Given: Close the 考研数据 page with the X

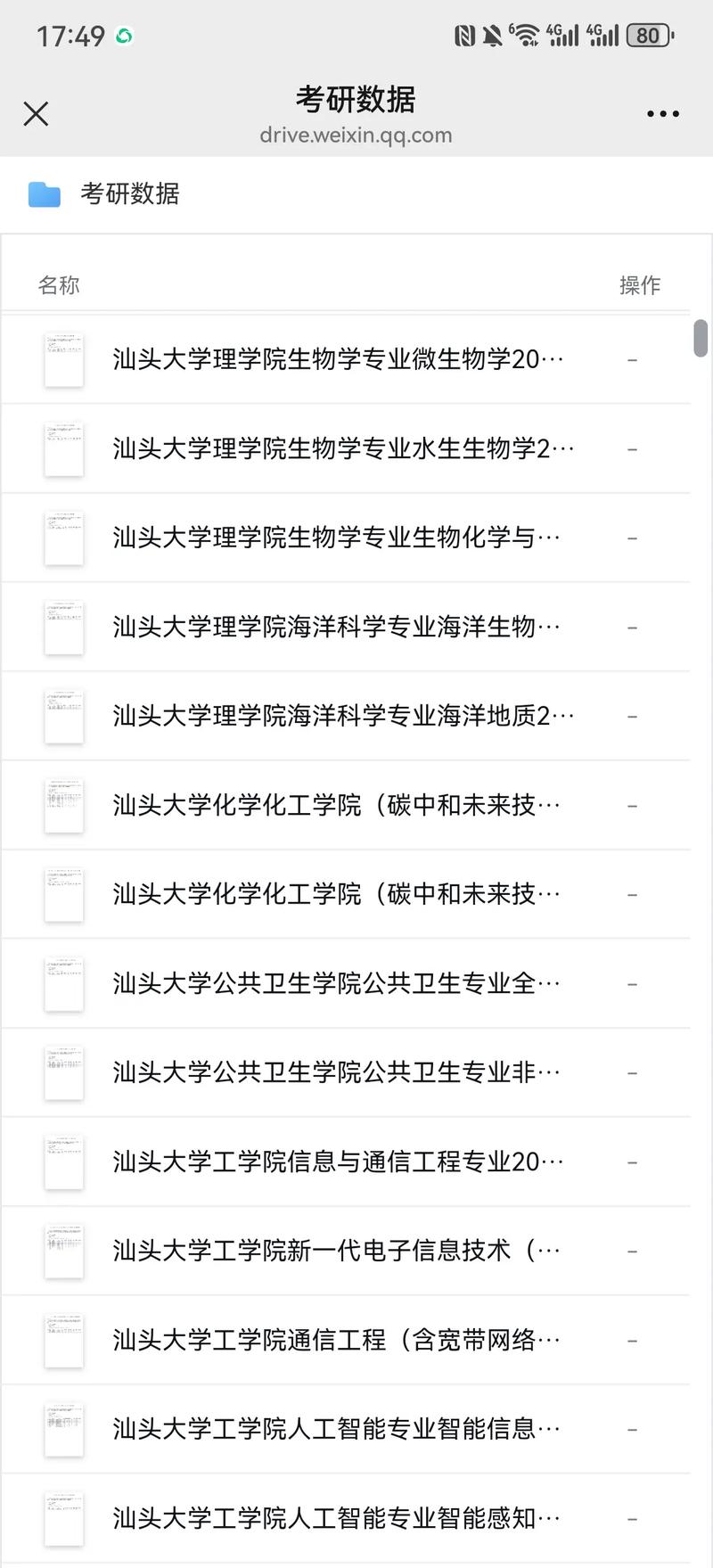Looking at the screenshot, I should coord(36,114).
